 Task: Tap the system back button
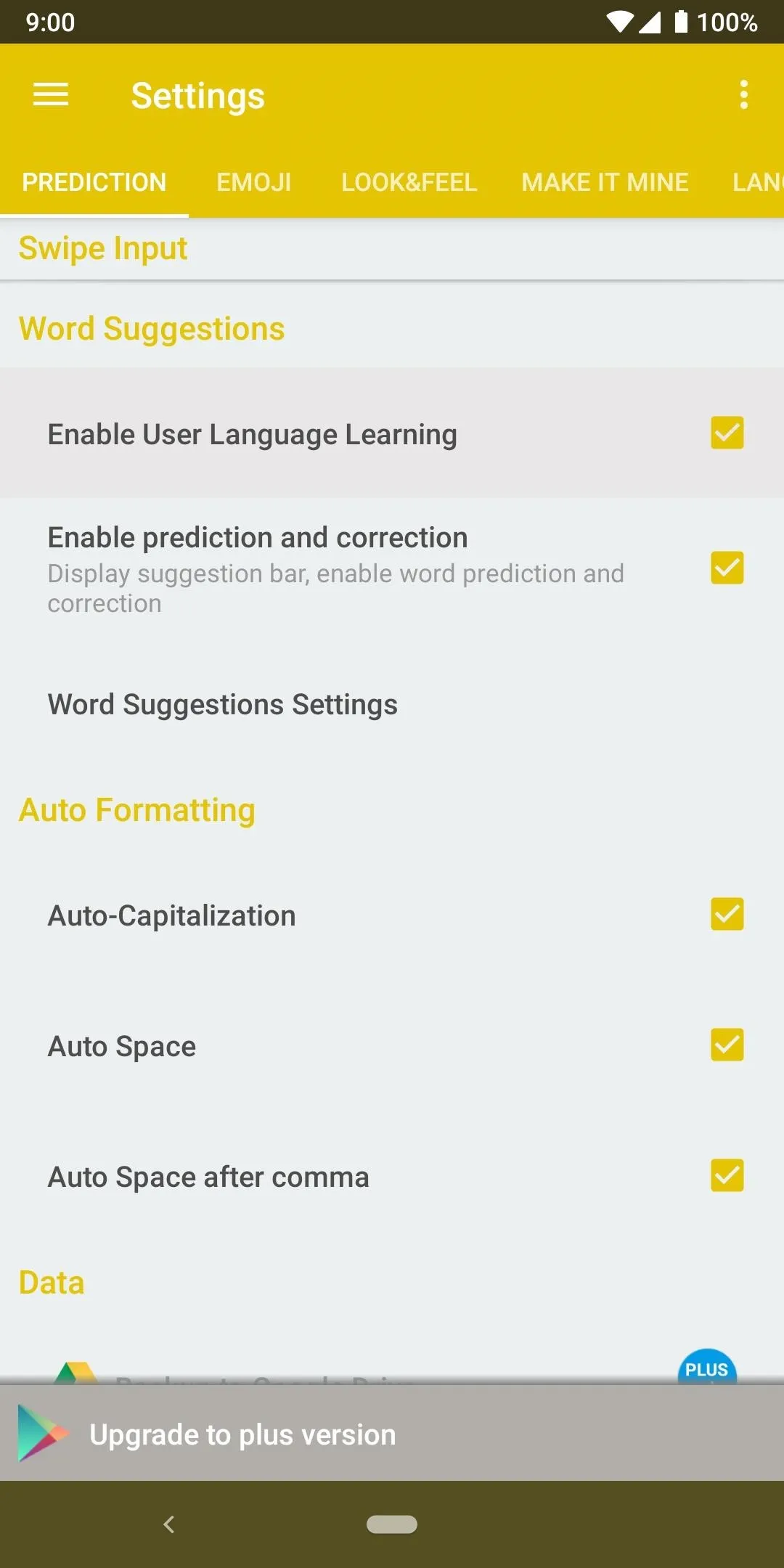[169, 1524]
